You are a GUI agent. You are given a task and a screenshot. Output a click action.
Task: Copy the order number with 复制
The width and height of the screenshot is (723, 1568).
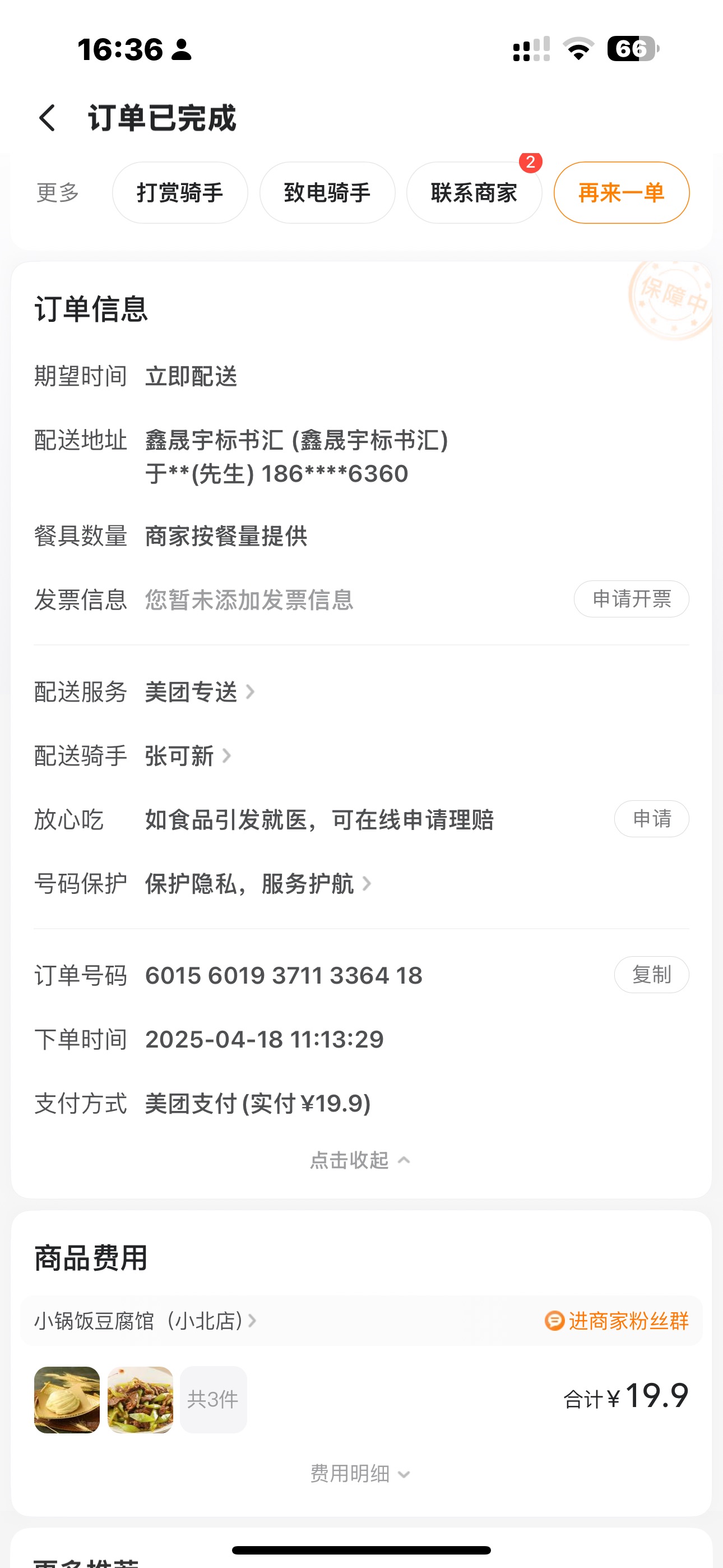pos(651,975)
